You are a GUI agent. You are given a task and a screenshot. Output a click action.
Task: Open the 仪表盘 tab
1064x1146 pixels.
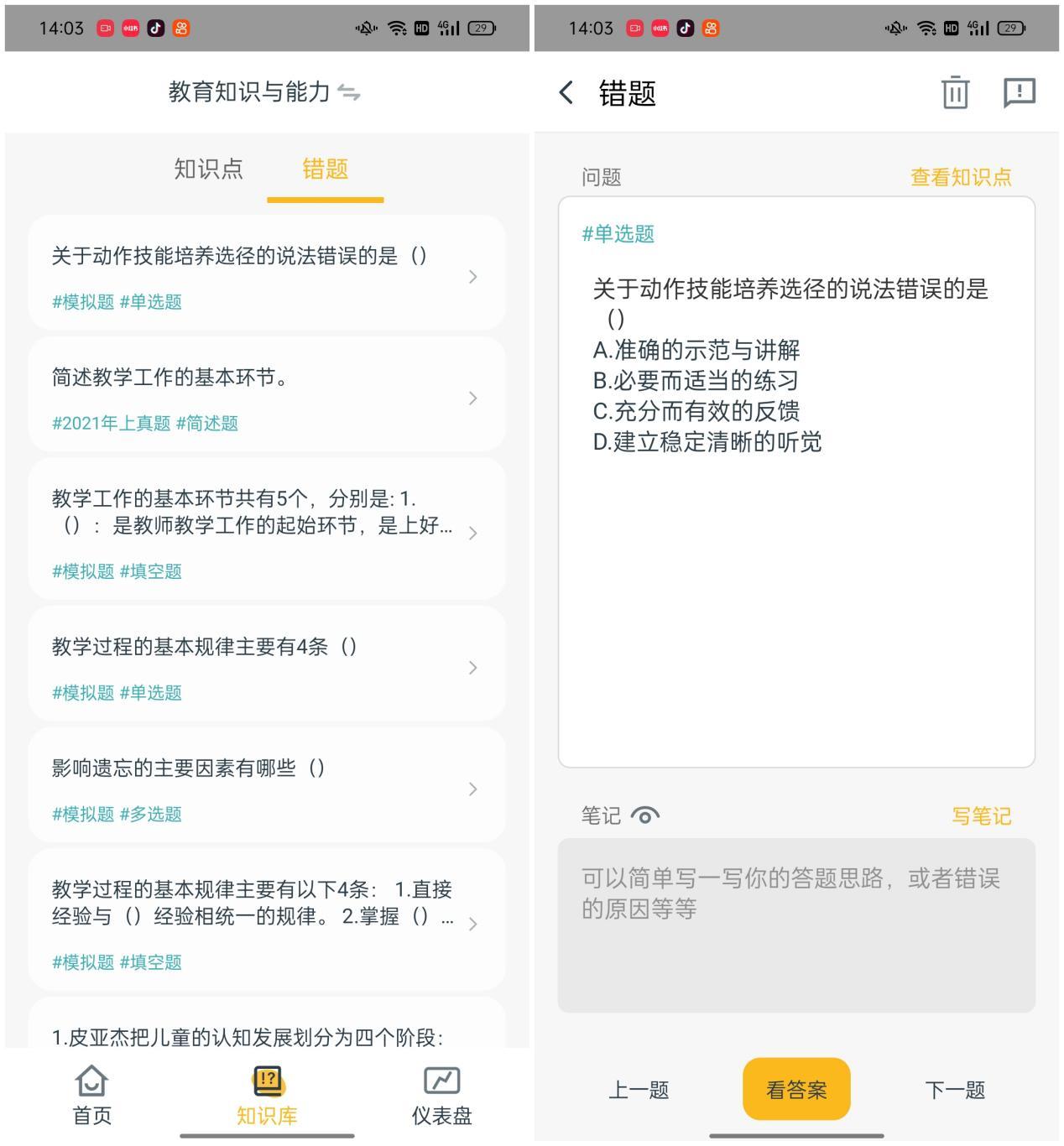[441, 1095]
